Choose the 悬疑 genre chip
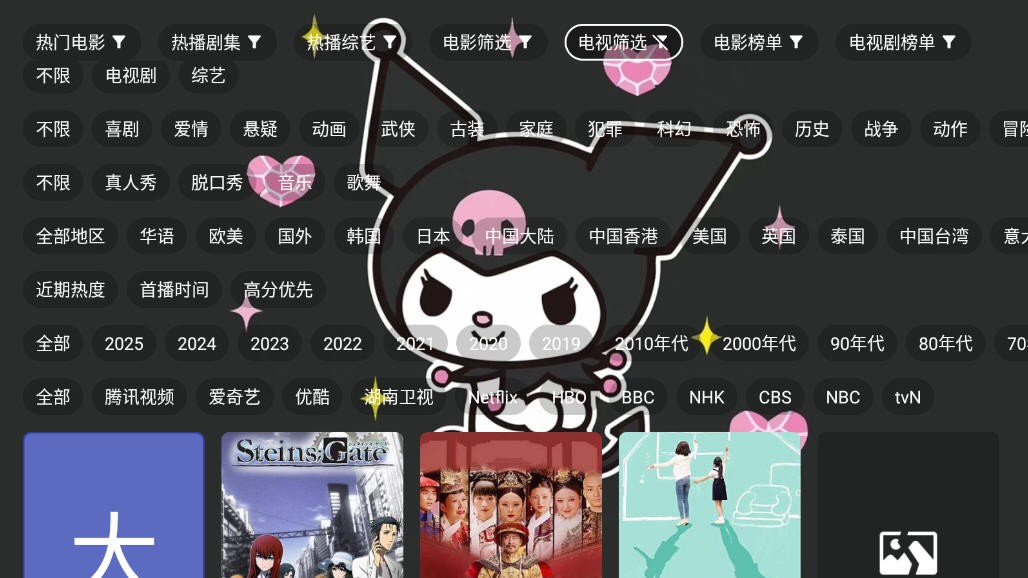 coord(260,129)
